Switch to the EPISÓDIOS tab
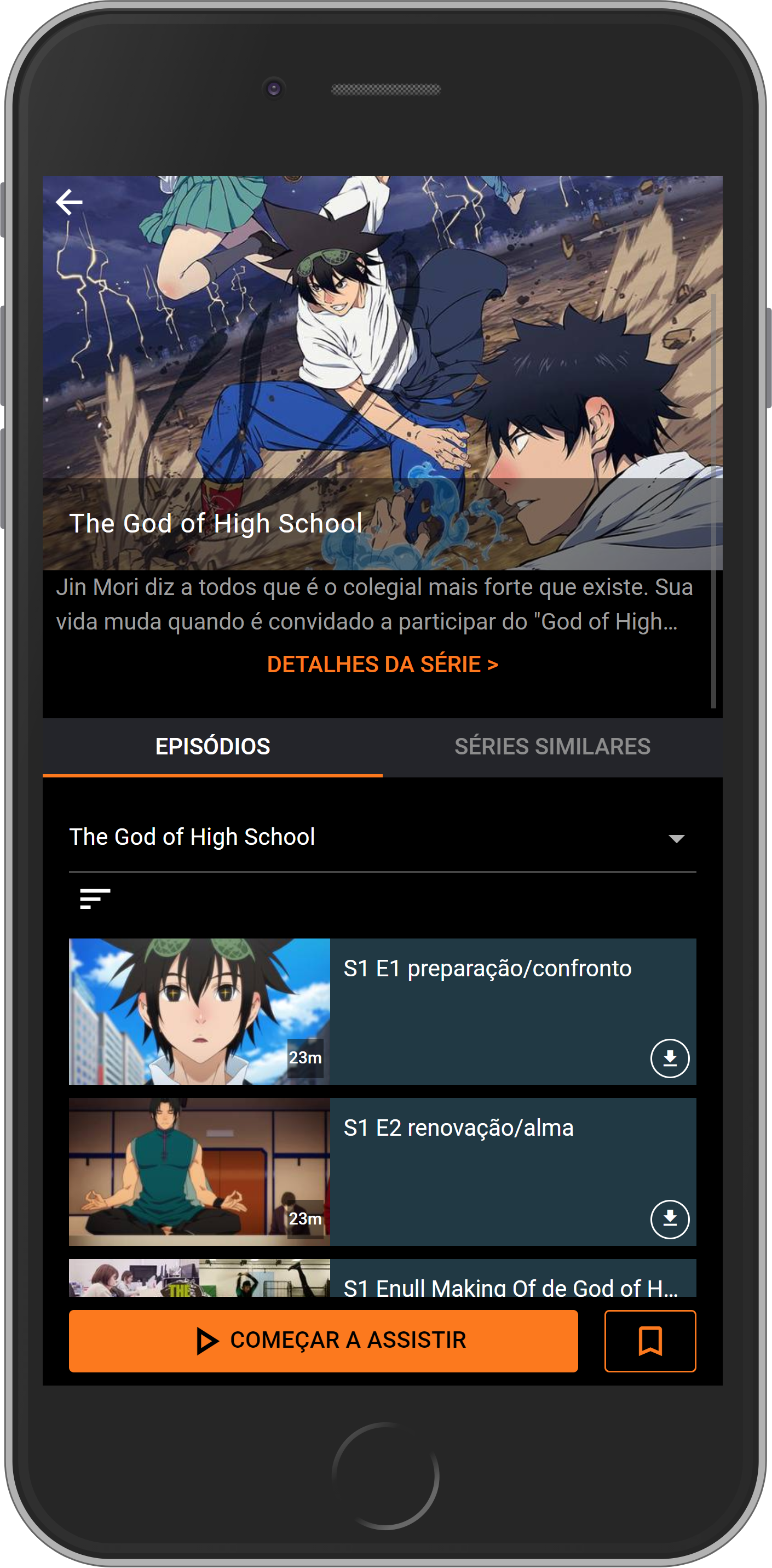Viewport: 772px width, 1568px height. pos(212,746)
